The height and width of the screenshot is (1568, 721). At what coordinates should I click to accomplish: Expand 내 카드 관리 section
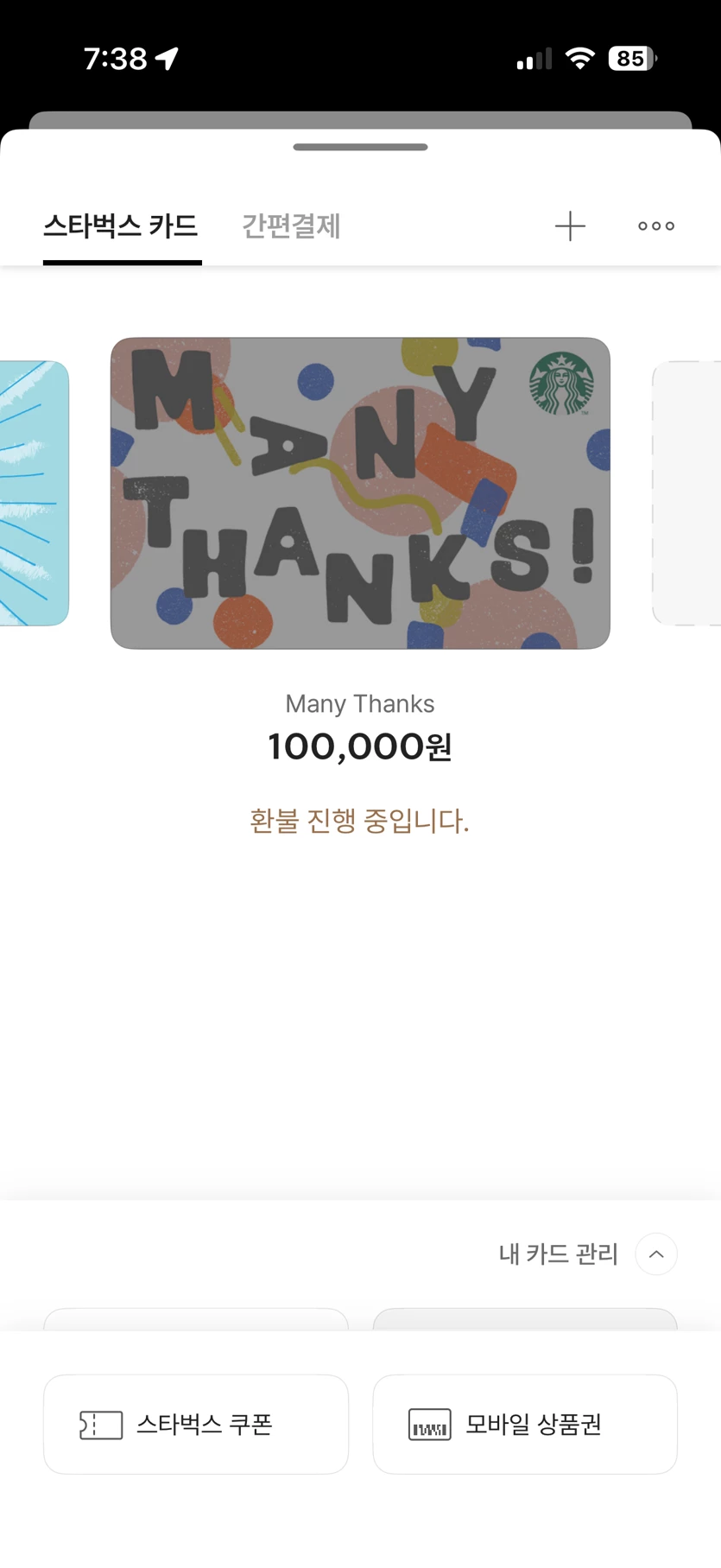[x=656, y=1254]
